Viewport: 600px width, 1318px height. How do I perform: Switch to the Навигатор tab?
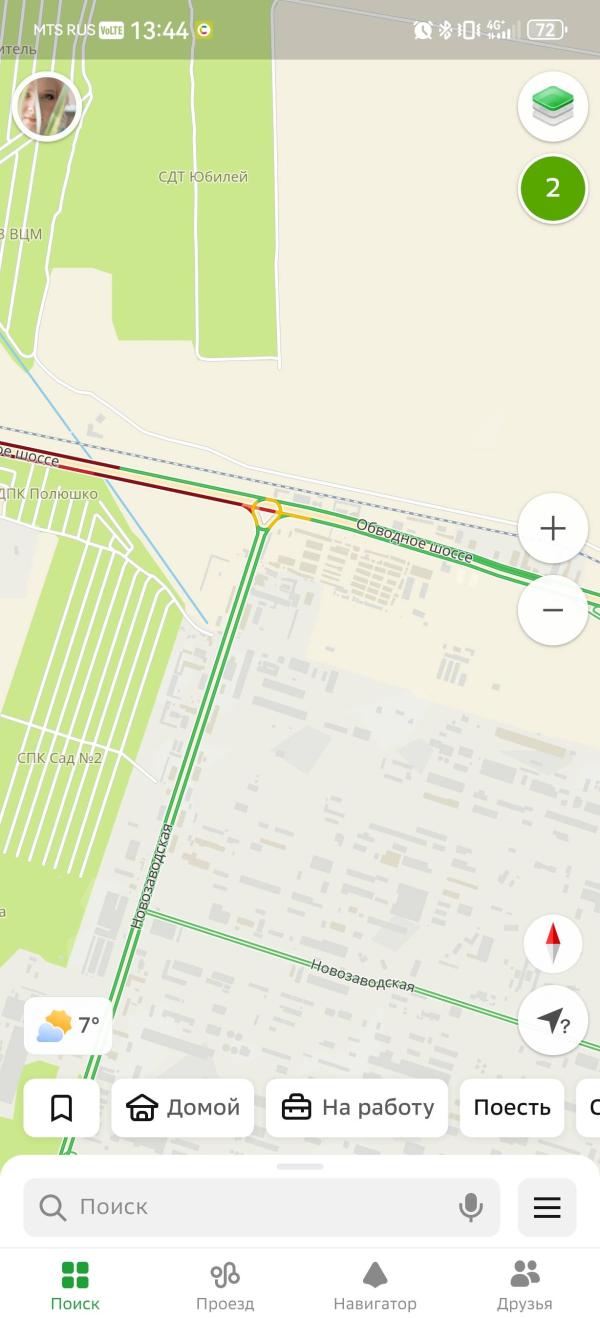coord(375,1285)
